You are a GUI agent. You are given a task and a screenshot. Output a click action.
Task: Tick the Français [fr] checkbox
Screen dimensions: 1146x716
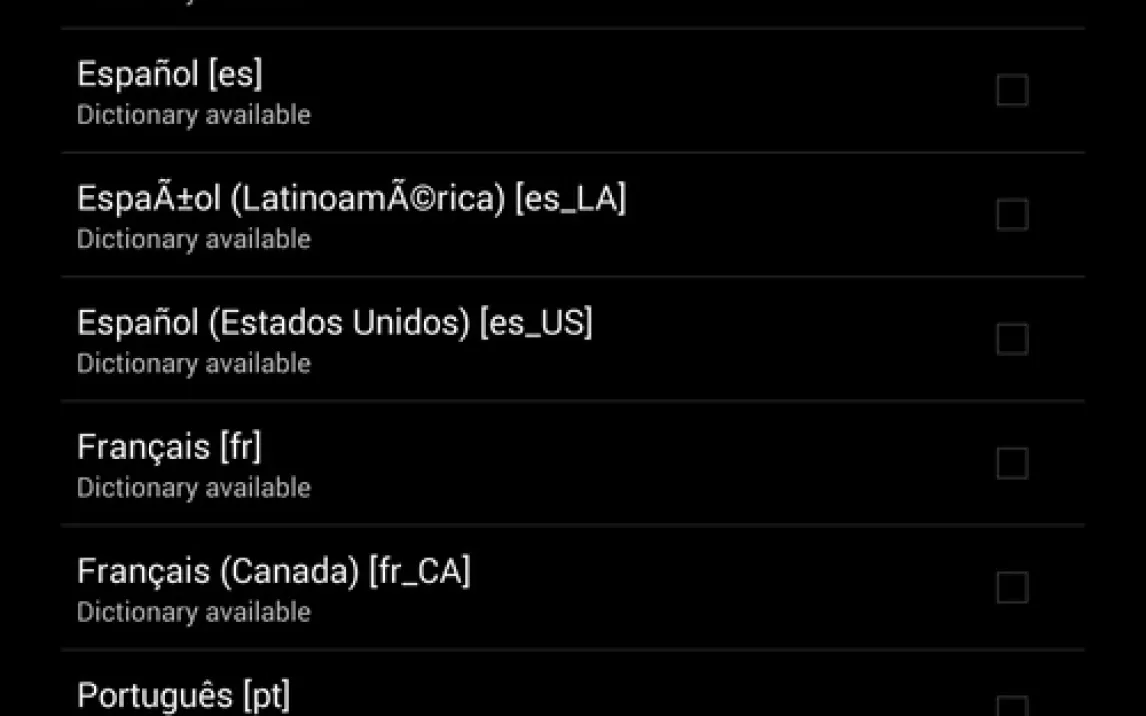[x=1012, y=464]
